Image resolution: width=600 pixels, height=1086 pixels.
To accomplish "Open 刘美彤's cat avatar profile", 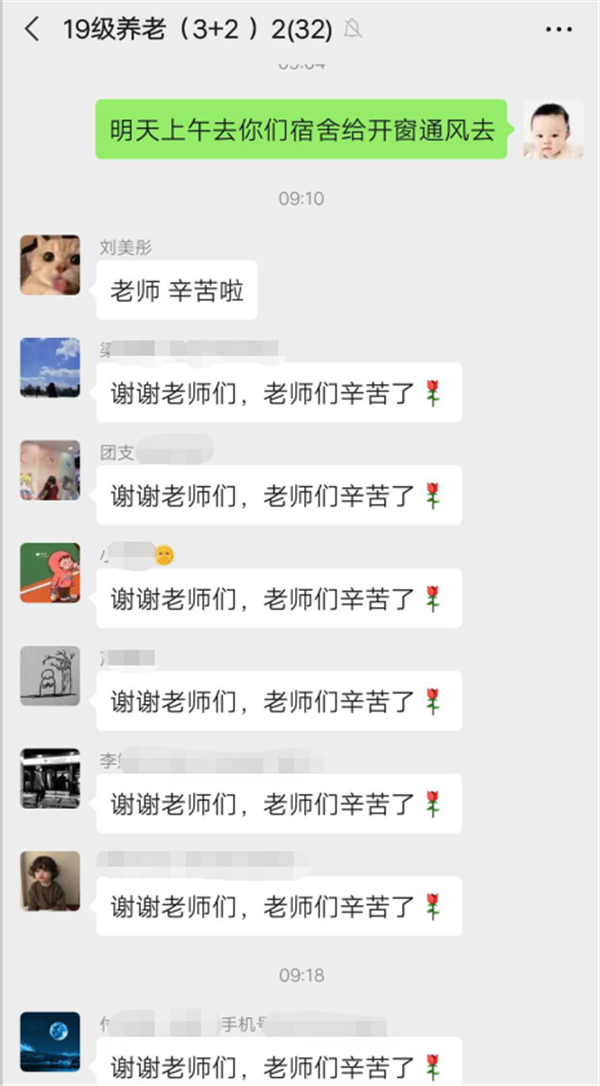I will 50,265.
